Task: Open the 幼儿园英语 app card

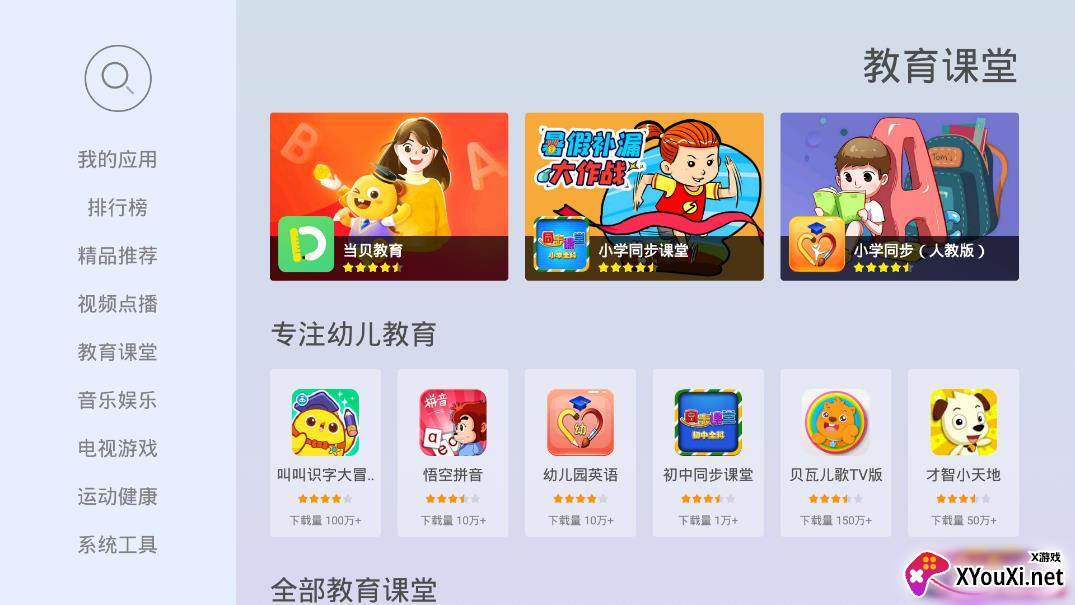Action: coord(580,452)
